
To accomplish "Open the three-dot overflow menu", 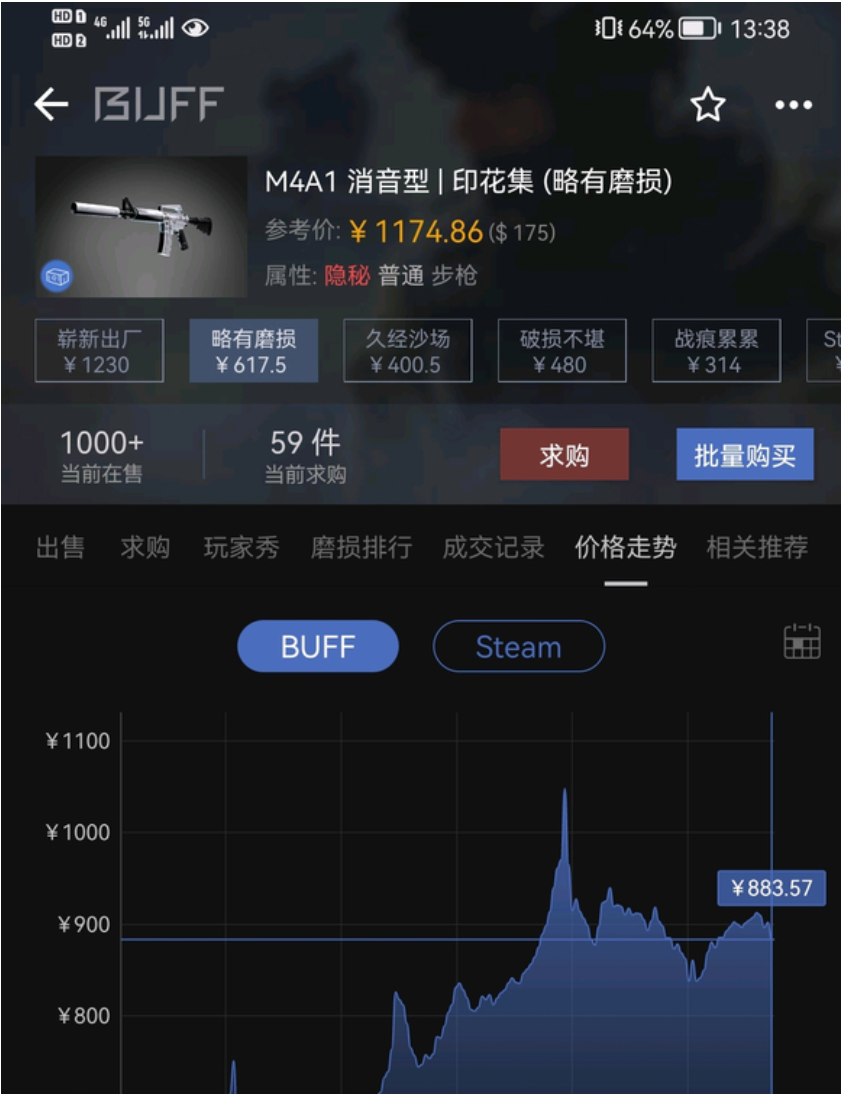I will (793, 104).
